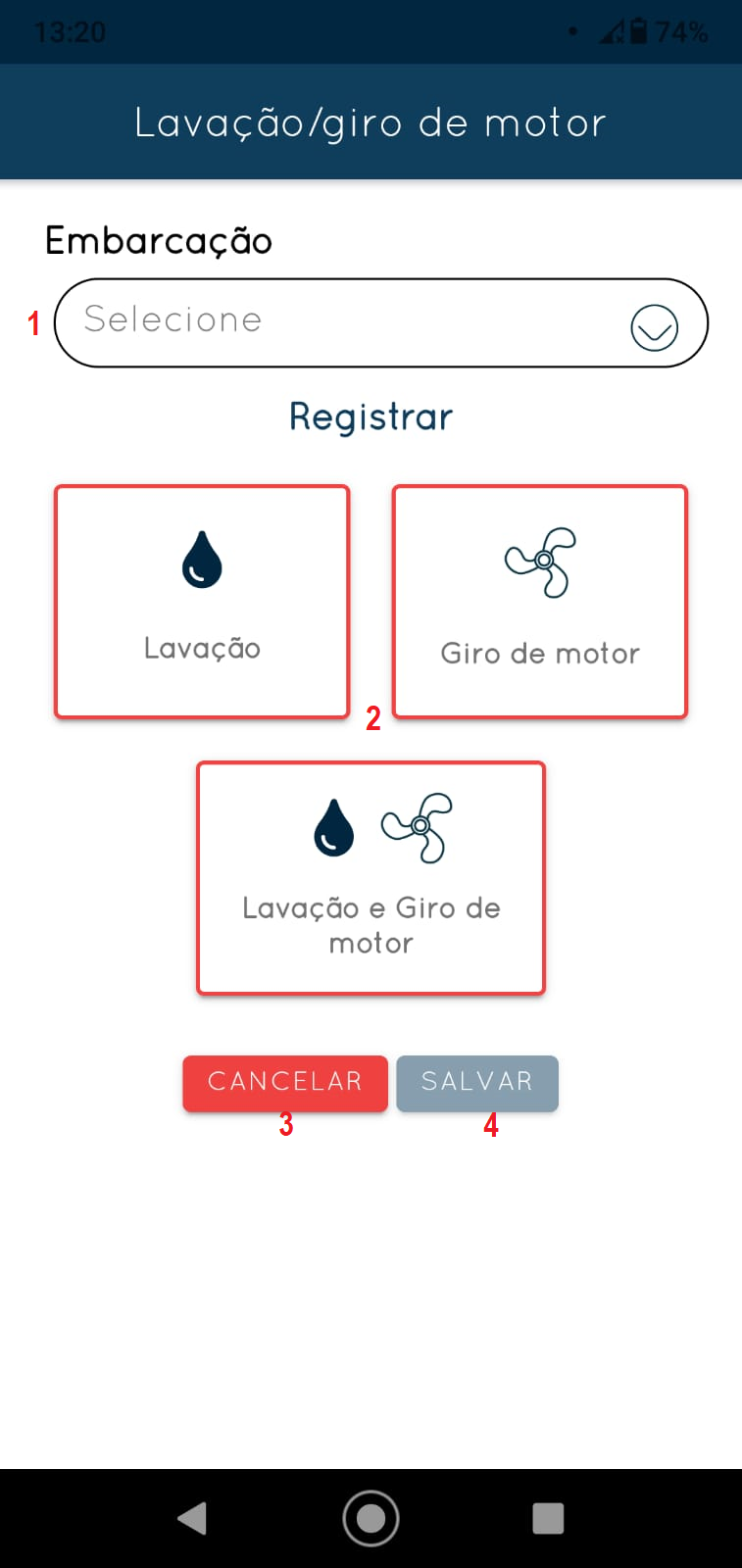Click the Lavação/giro de motor title bar

pyautogui.click(x=371, y=122)
